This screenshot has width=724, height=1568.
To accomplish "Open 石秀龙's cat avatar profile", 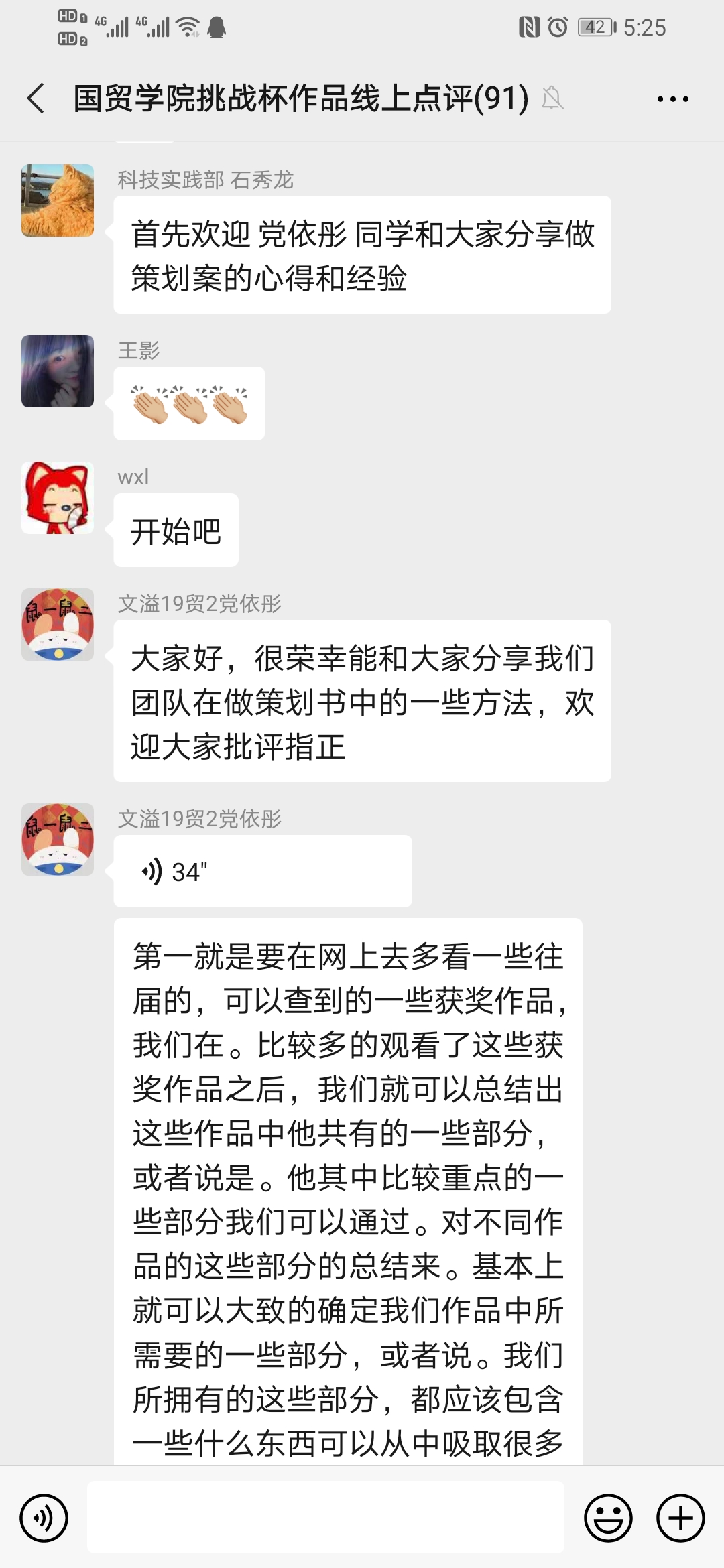I will click(x=58, y=200).
